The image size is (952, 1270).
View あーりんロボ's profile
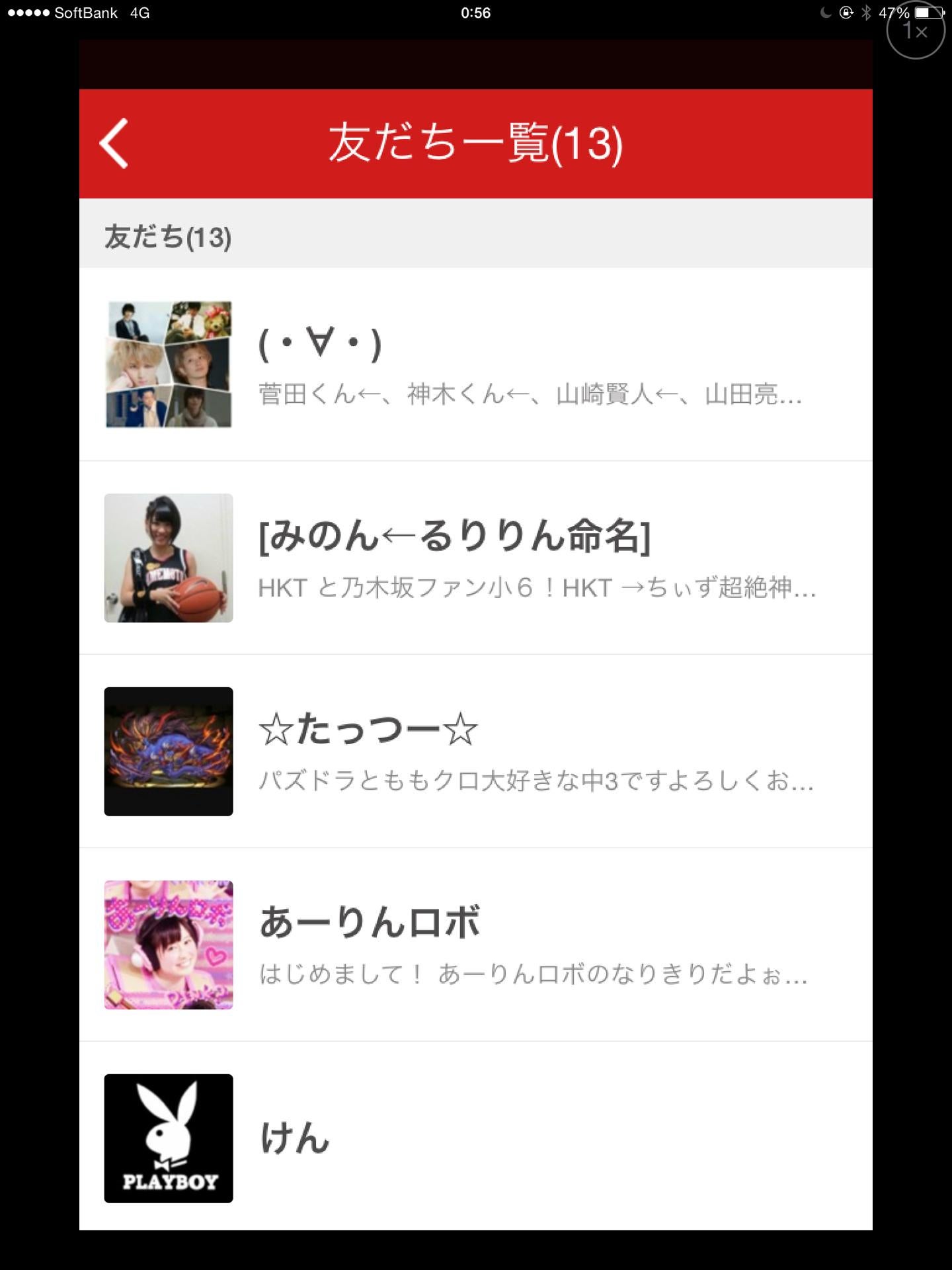475,945
